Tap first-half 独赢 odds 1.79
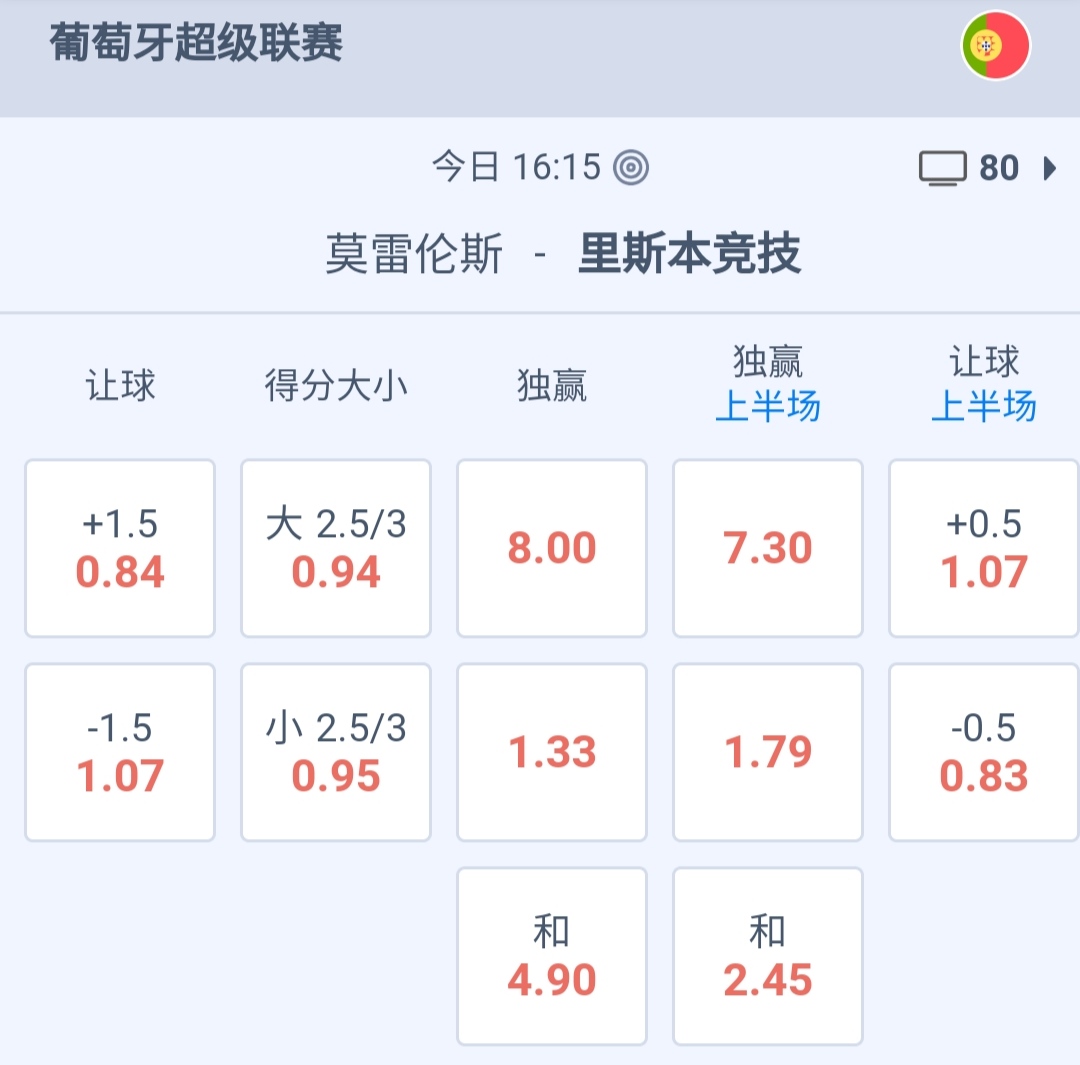This screenshot has height=1065, width=1080. click(768, 752)
